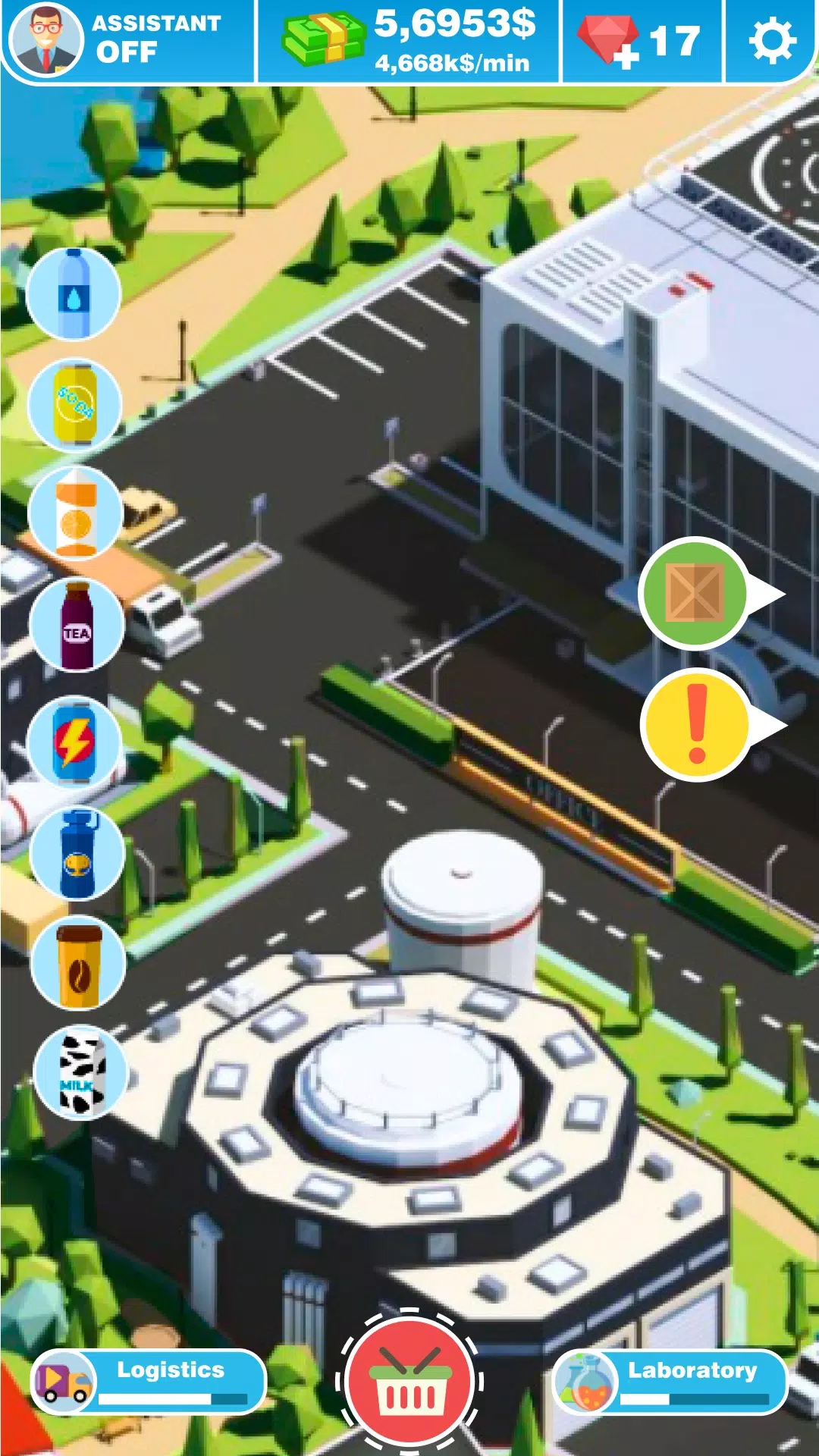The height and width of the screenshot is (1456, 819).
Task: Select the orange juice carton
Action: pyautogui.click(x=76, y=513)
